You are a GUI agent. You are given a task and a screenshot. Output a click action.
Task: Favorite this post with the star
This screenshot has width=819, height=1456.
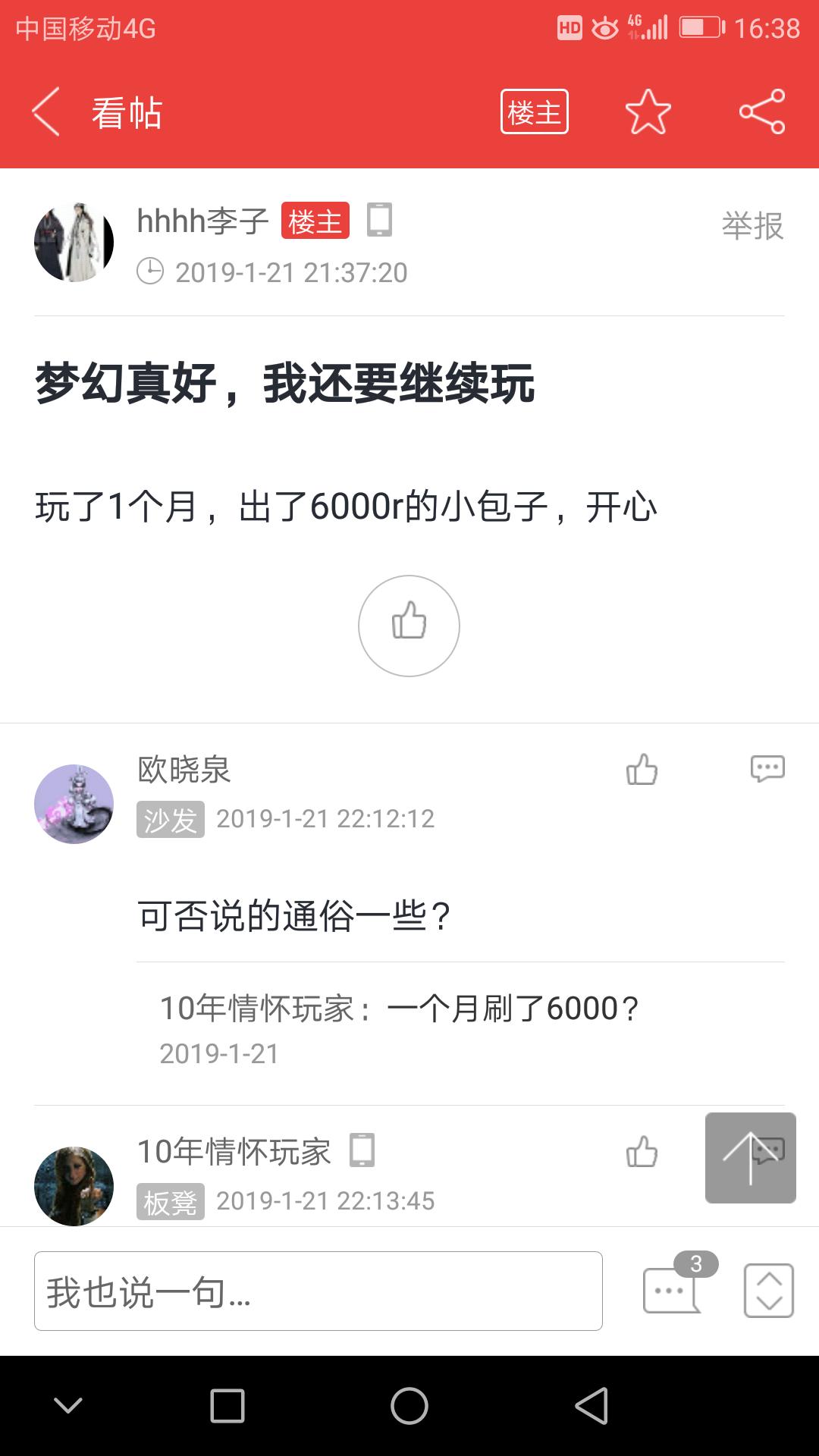(x=648, y=112)
